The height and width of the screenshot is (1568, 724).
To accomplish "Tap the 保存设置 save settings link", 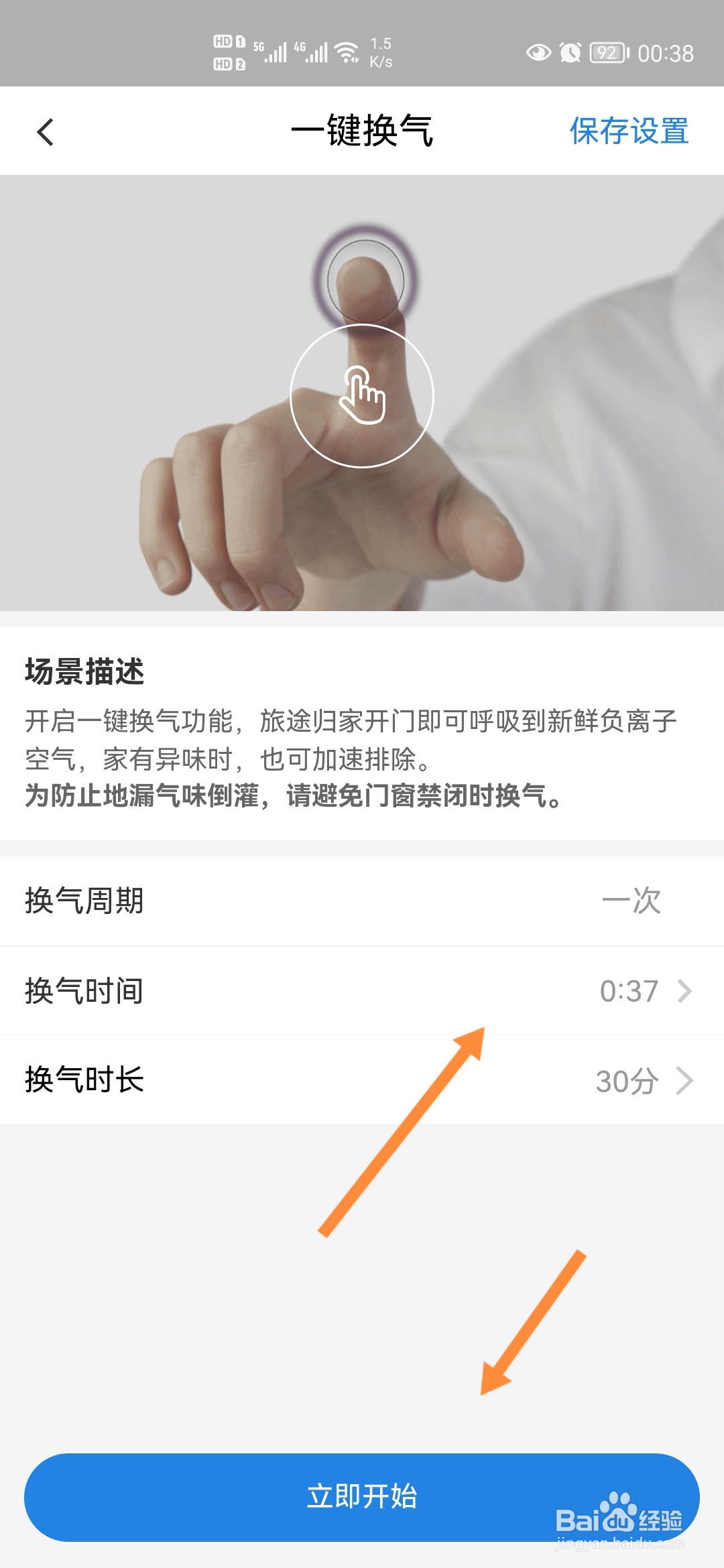I will (629, 131).
